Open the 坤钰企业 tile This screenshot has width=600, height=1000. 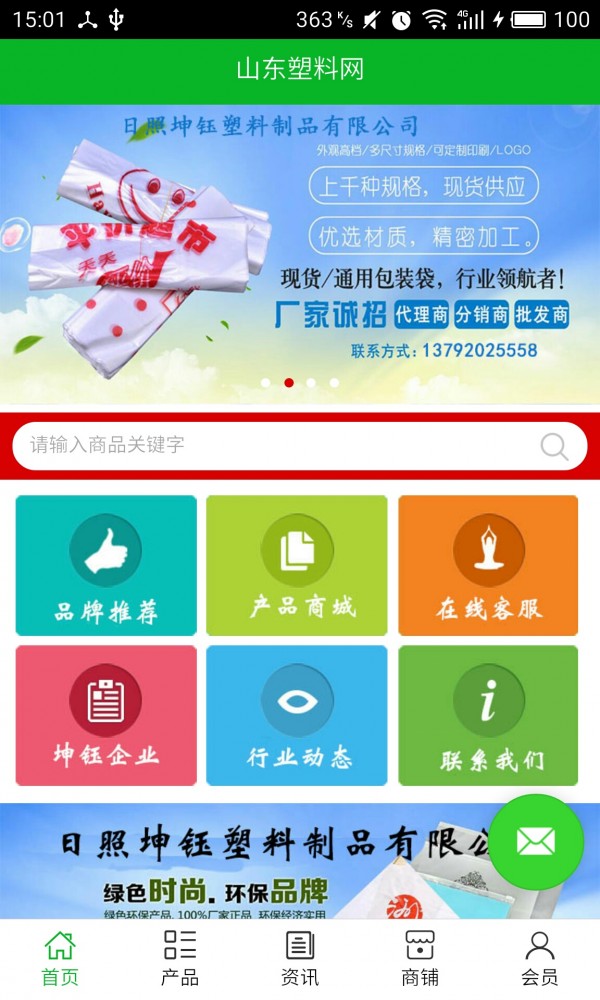pyautogui.click(x=106, y=716)
